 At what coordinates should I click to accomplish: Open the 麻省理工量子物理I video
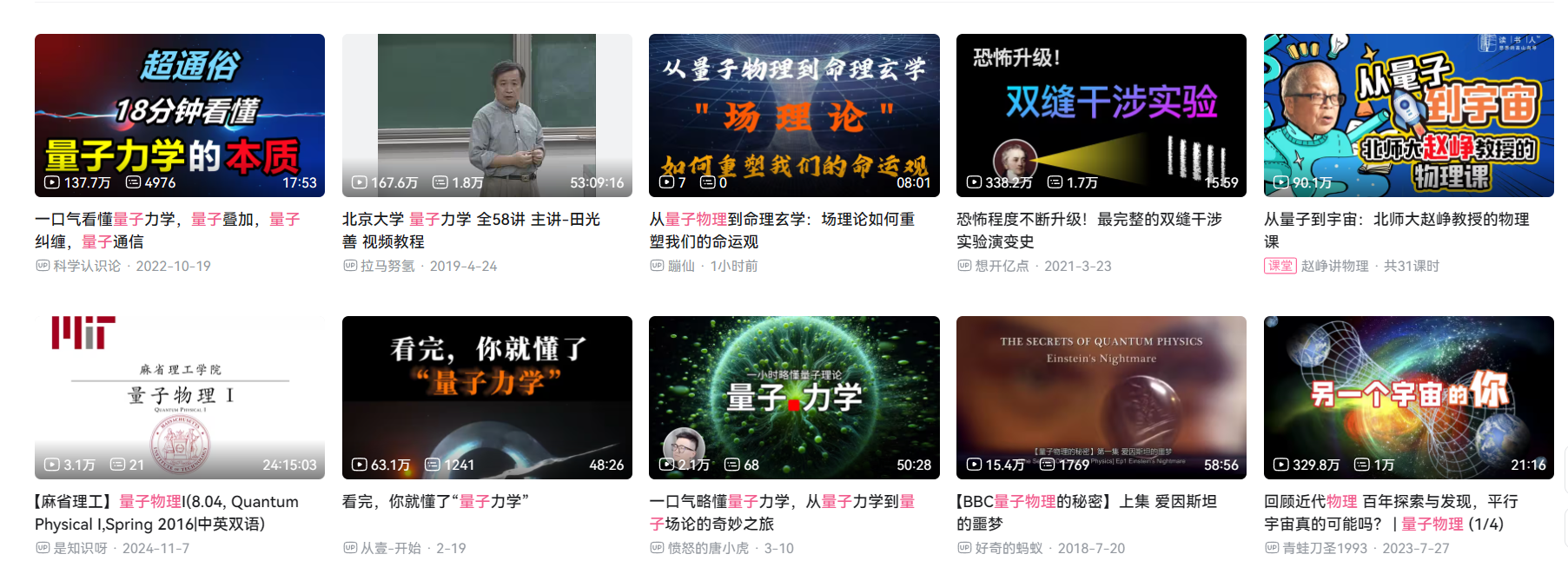point(179,397)
